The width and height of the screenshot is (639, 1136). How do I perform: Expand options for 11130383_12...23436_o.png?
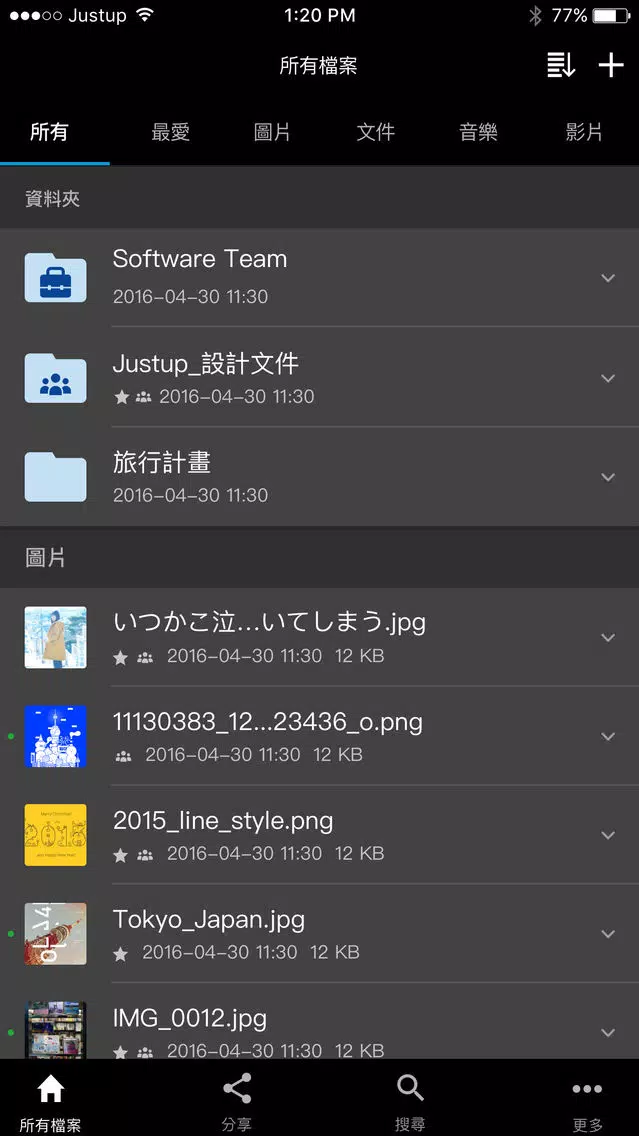[609, 736]
